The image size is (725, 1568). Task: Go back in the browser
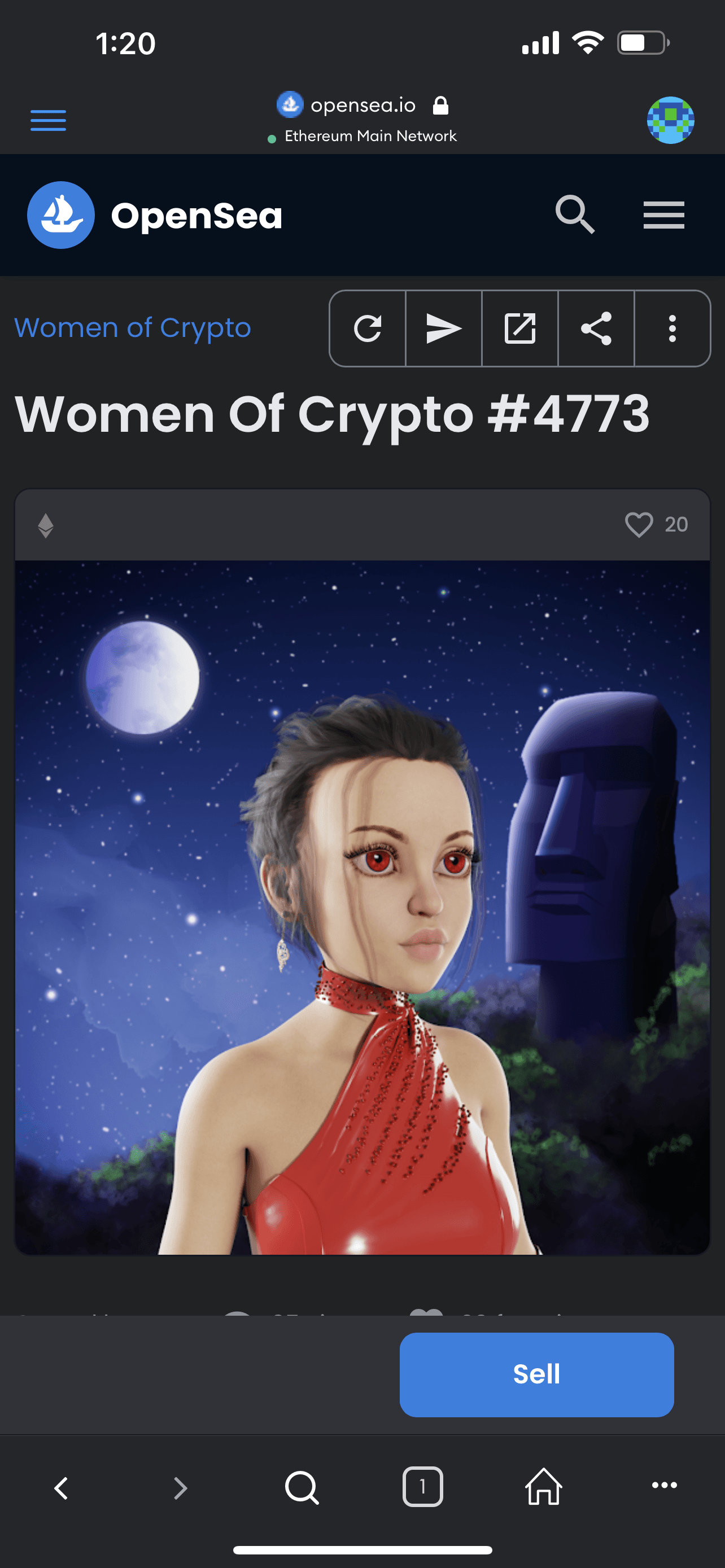pos(61,1488)
